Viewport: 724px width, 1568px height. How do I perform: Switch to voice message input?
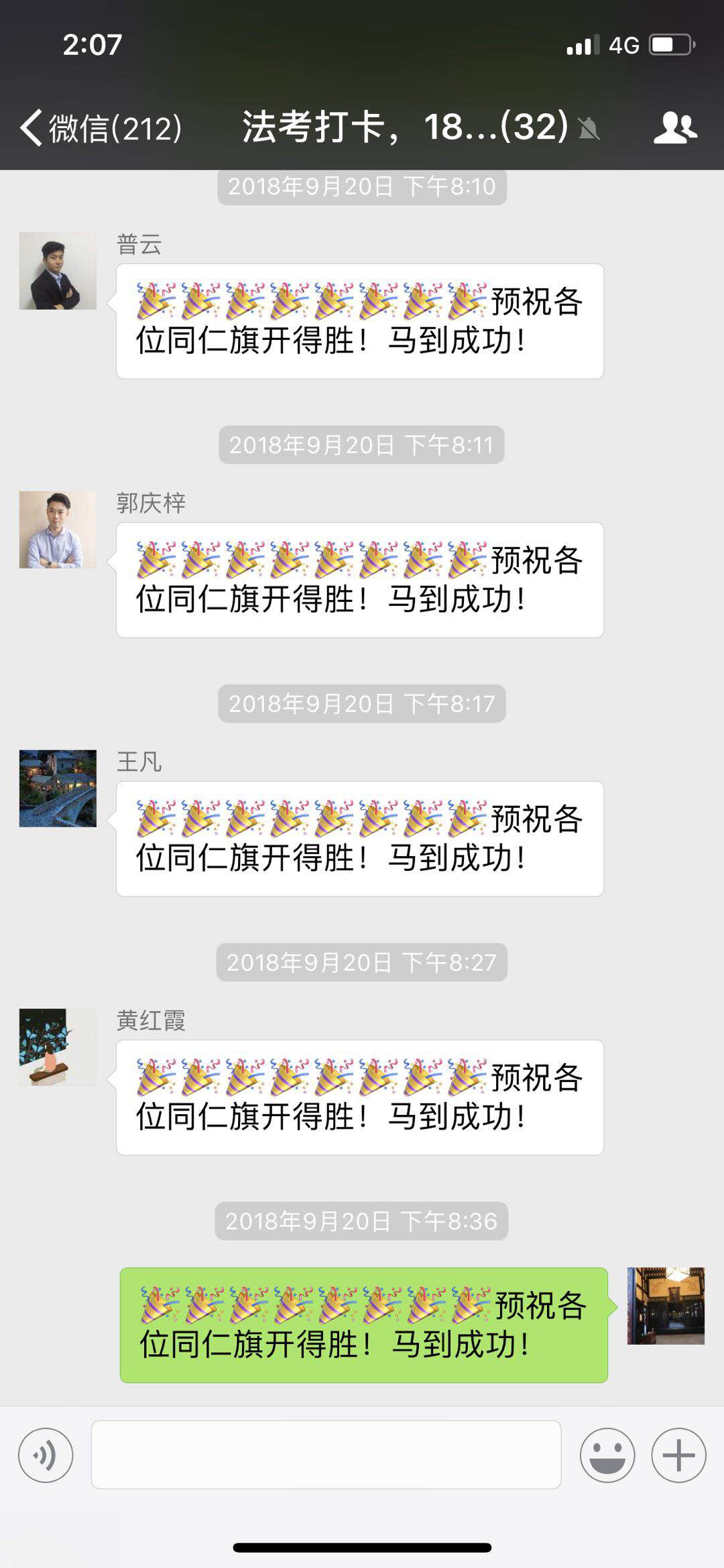coord(46,1455)
